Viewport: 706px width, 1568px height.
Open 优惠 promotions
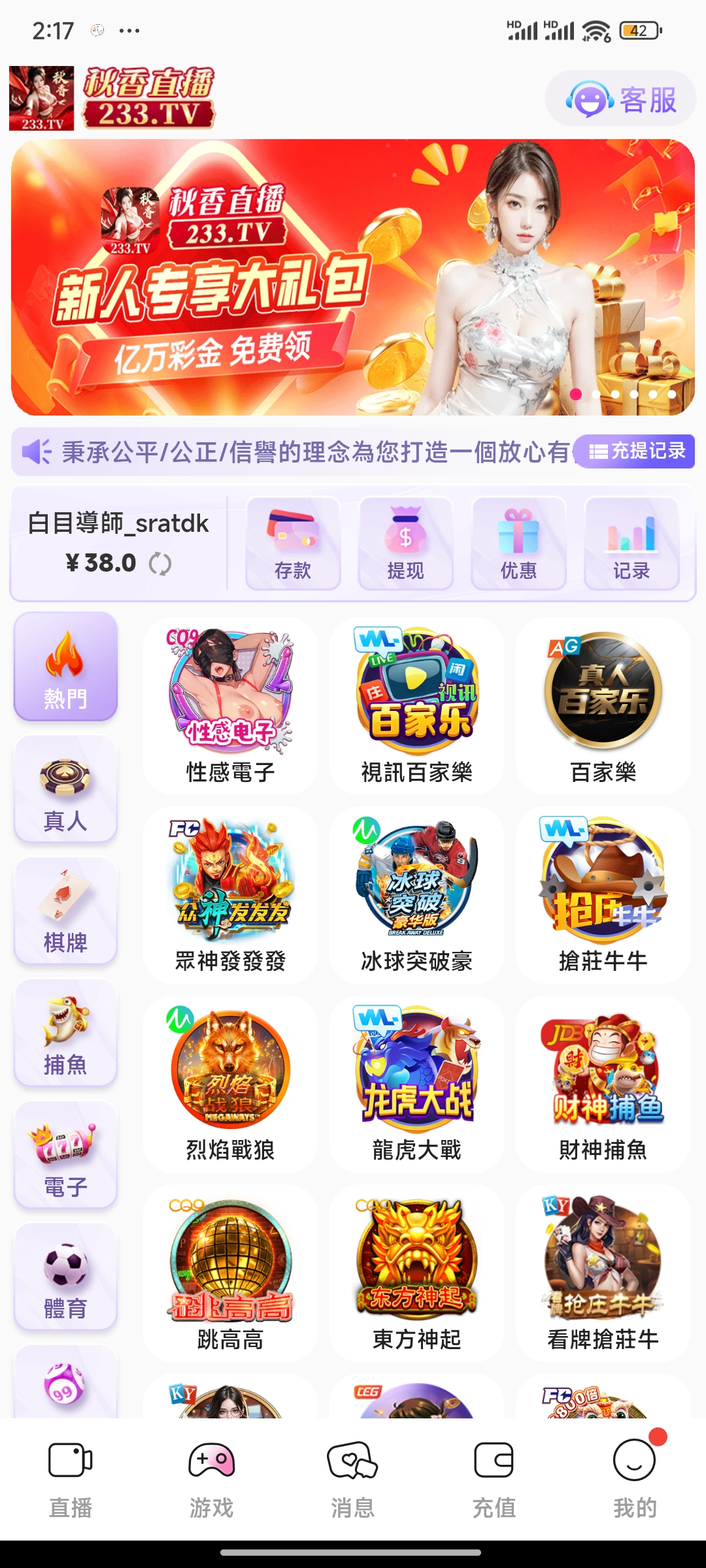coord(518,544)
